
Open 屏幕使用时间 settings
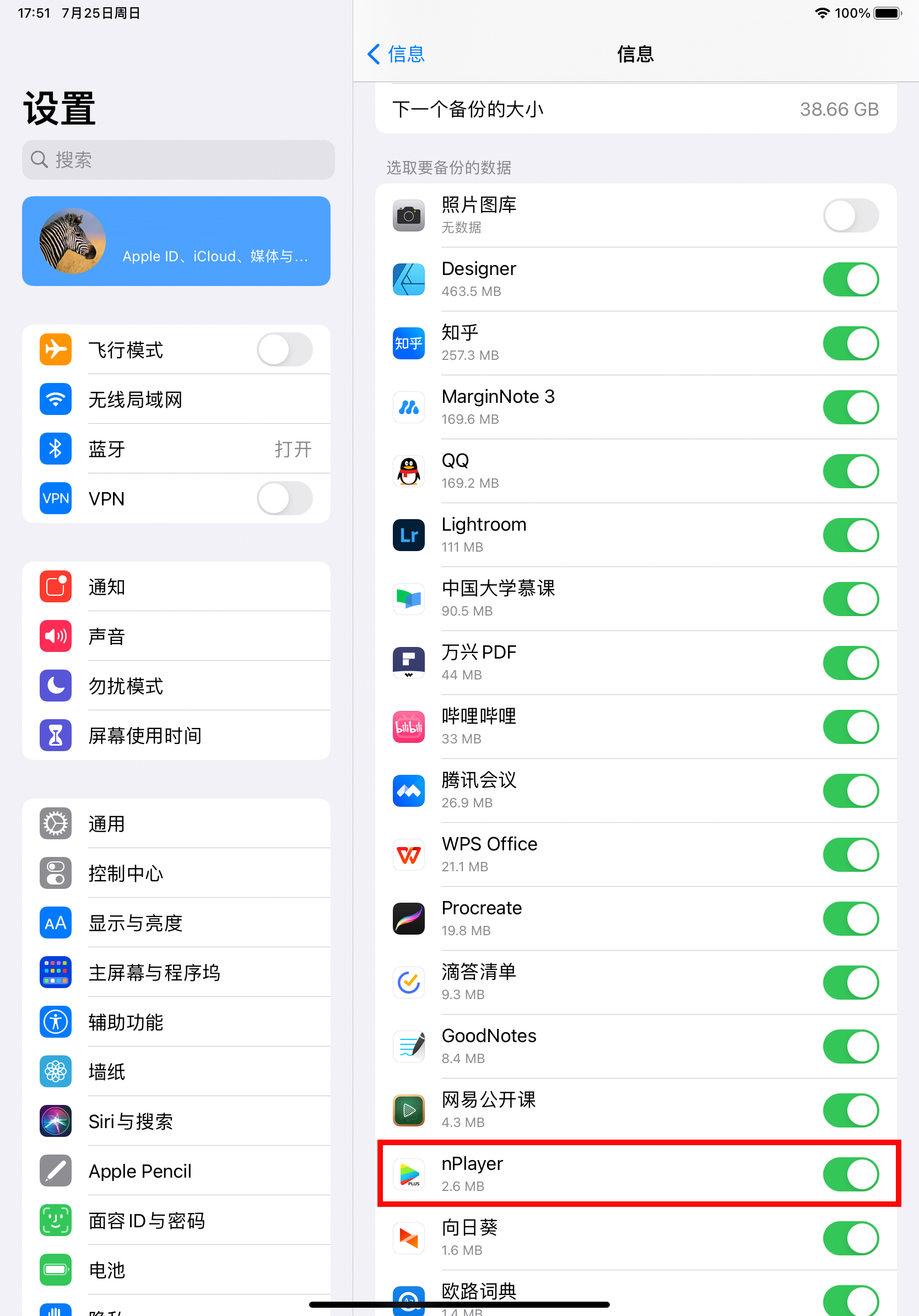click(176, 735)
